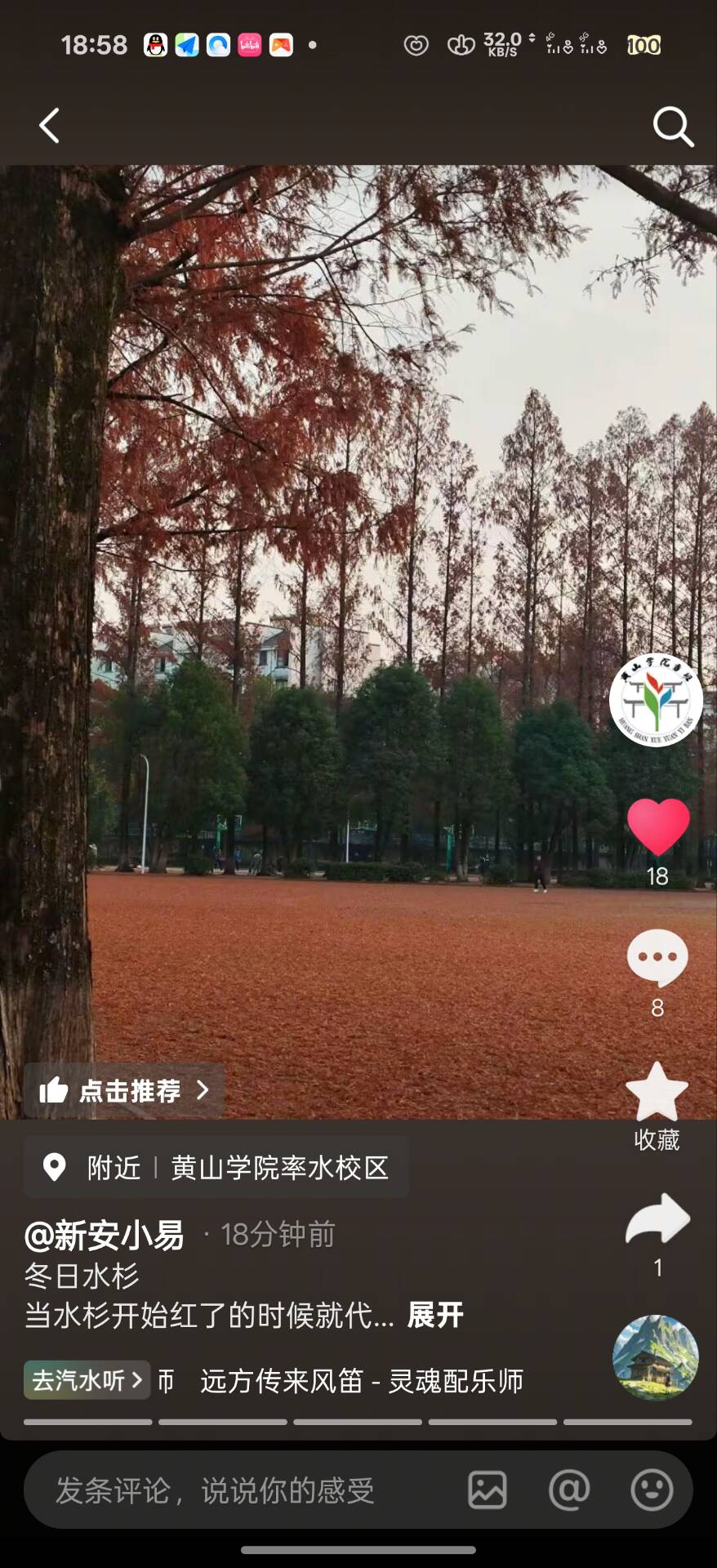Tap the 点击推荐 recommend button
This screenshot has height=1568, width=717.
tap(124, 1090)
